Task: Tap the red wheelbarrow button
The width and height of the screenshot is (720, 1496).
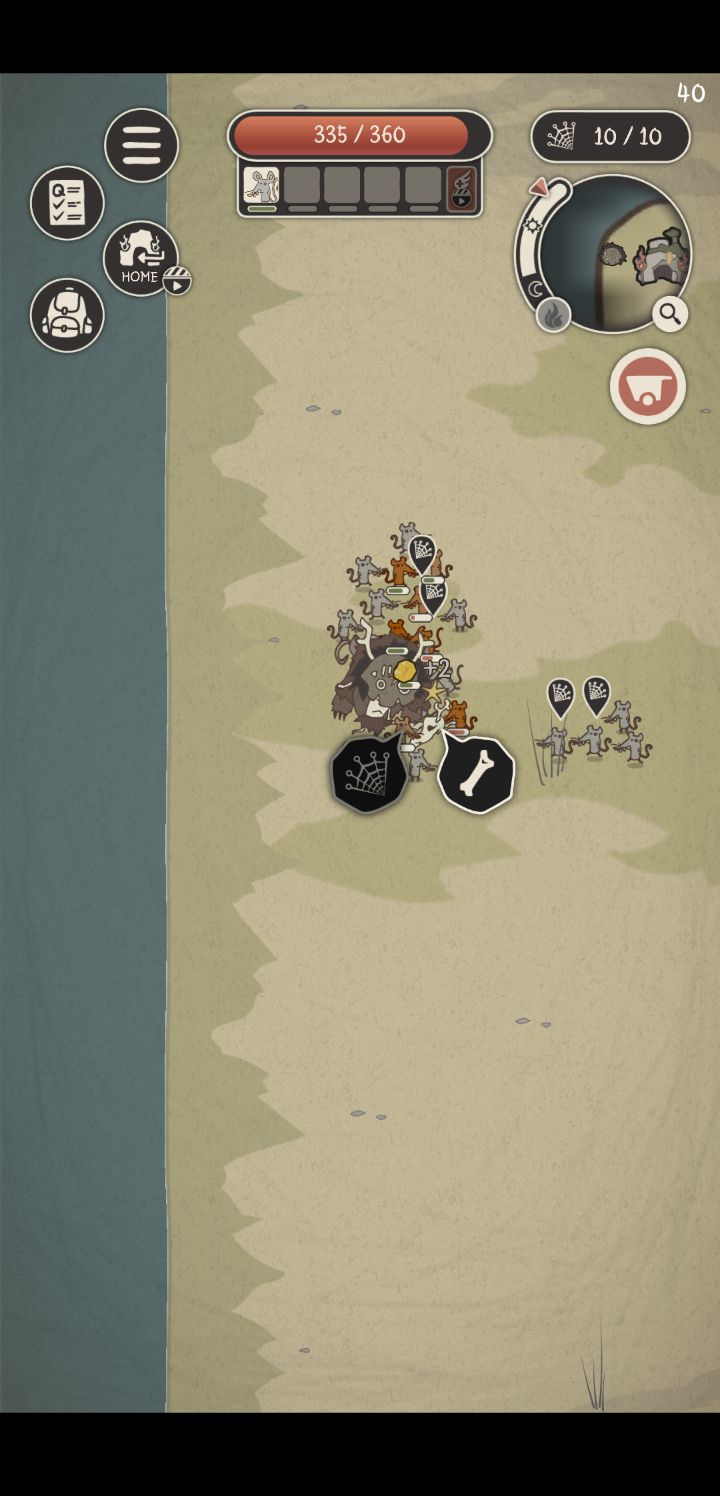Action: coord(647,387)
